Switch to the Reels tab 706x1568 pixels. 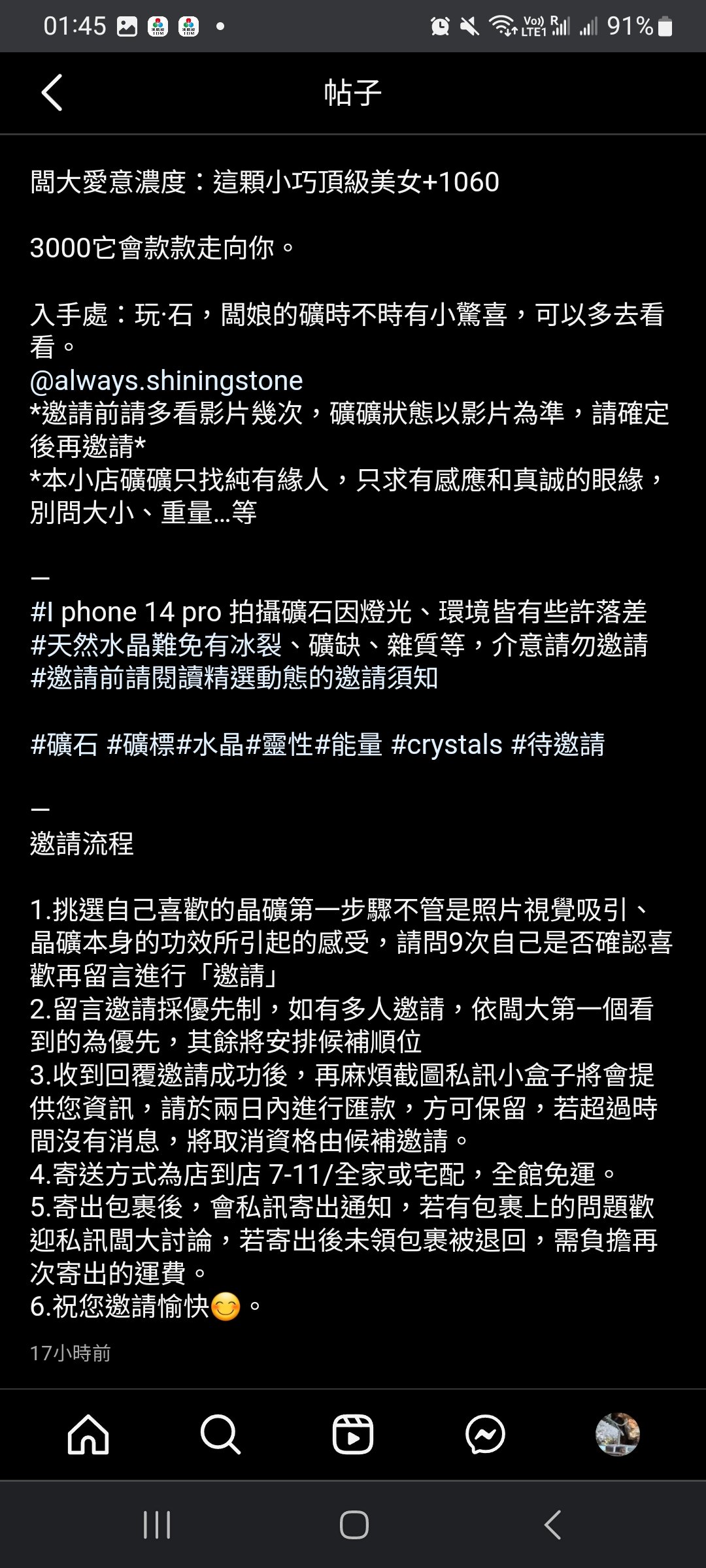pyautogui.click(x=353, y=1435)
